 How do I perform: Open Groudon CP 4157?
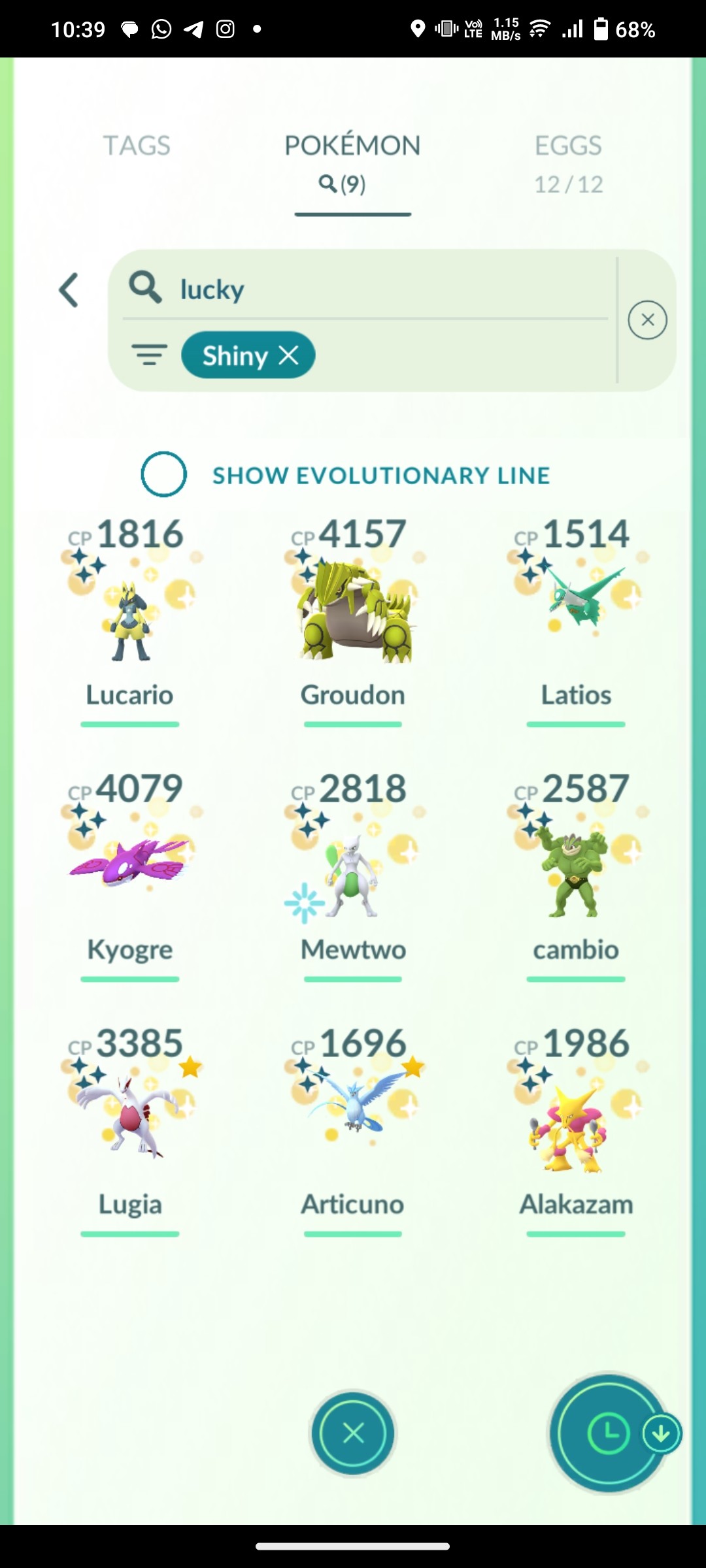[353, 621]
